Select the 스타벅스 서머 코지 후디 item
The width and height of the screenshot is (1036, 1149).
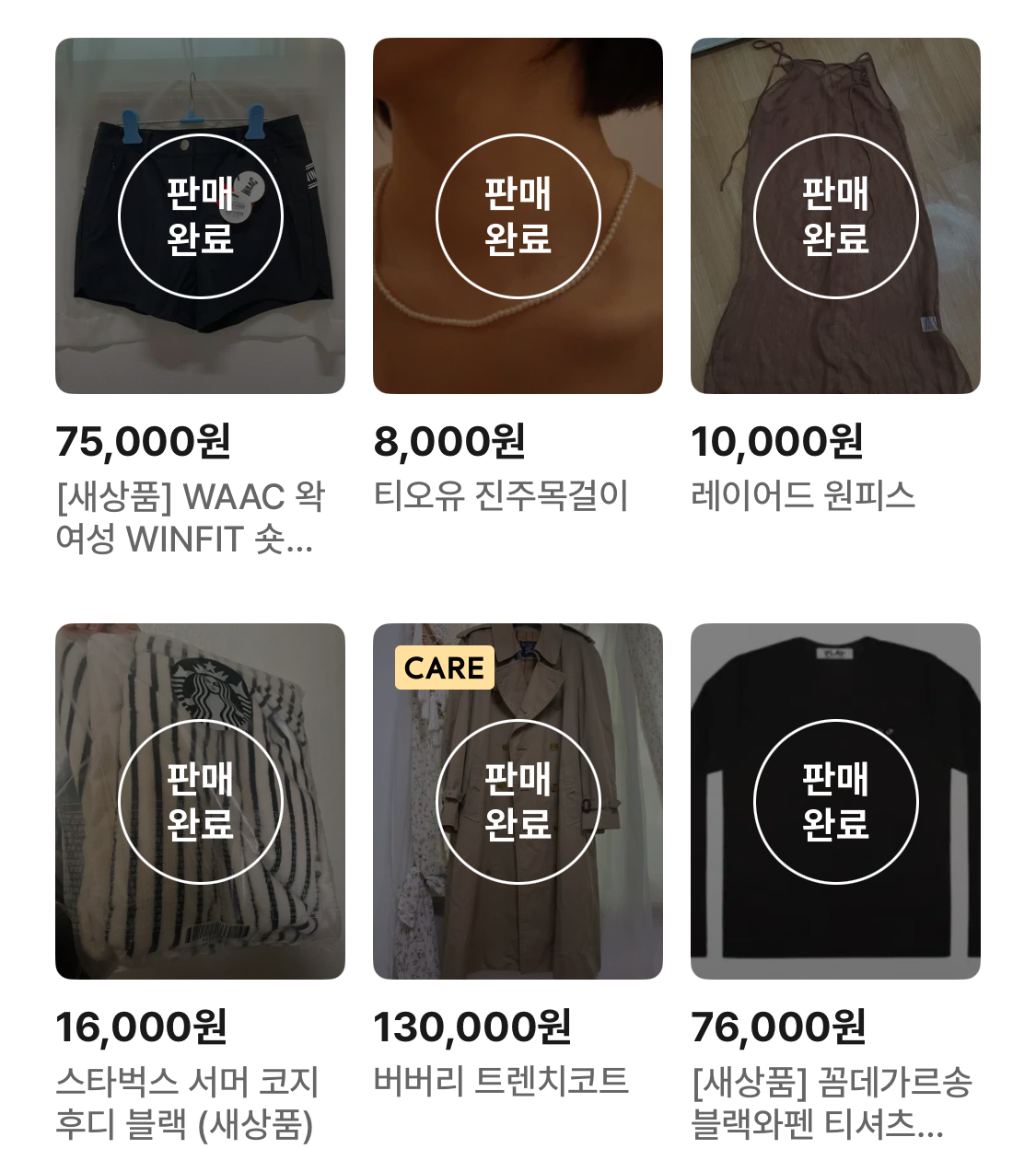200,801
